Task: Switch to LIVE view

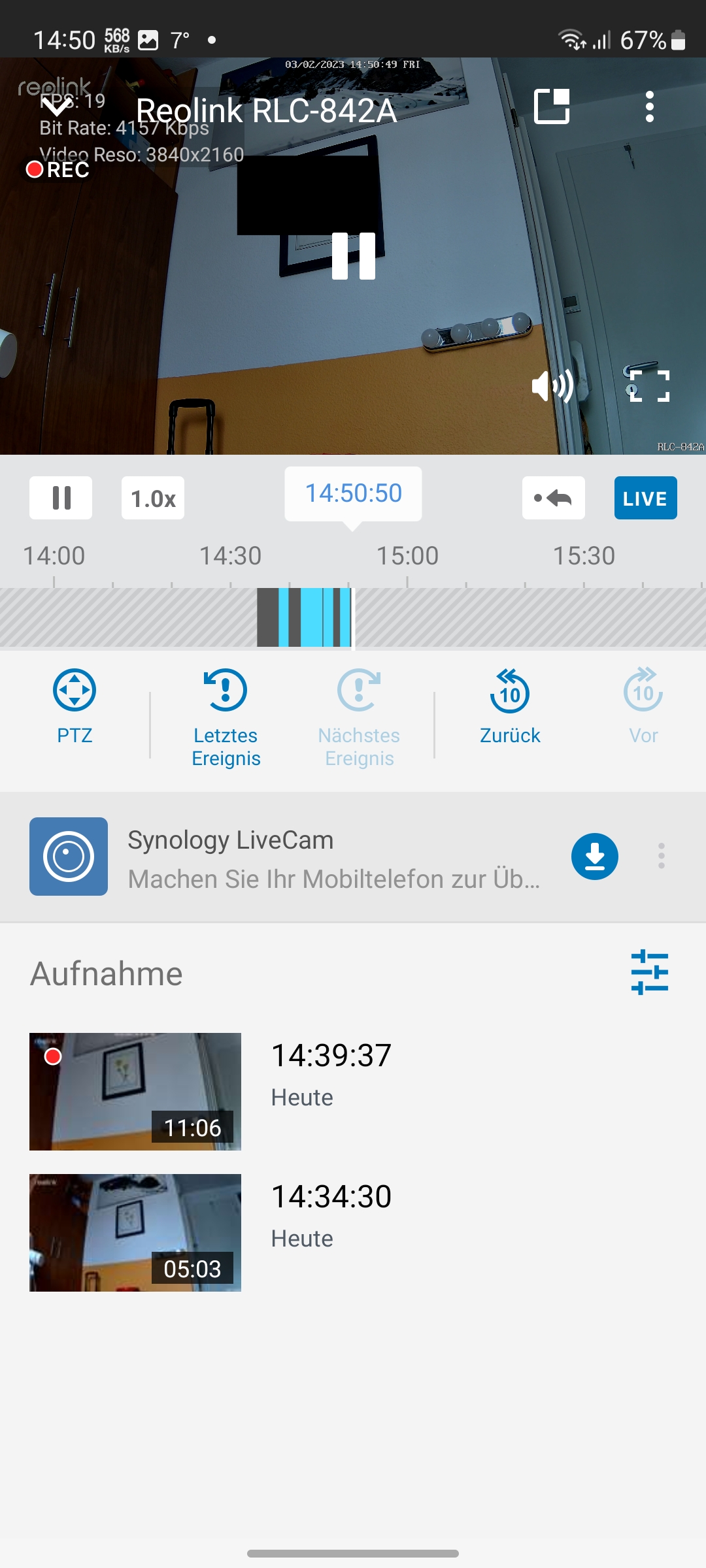Action: [x=645, y=497]
